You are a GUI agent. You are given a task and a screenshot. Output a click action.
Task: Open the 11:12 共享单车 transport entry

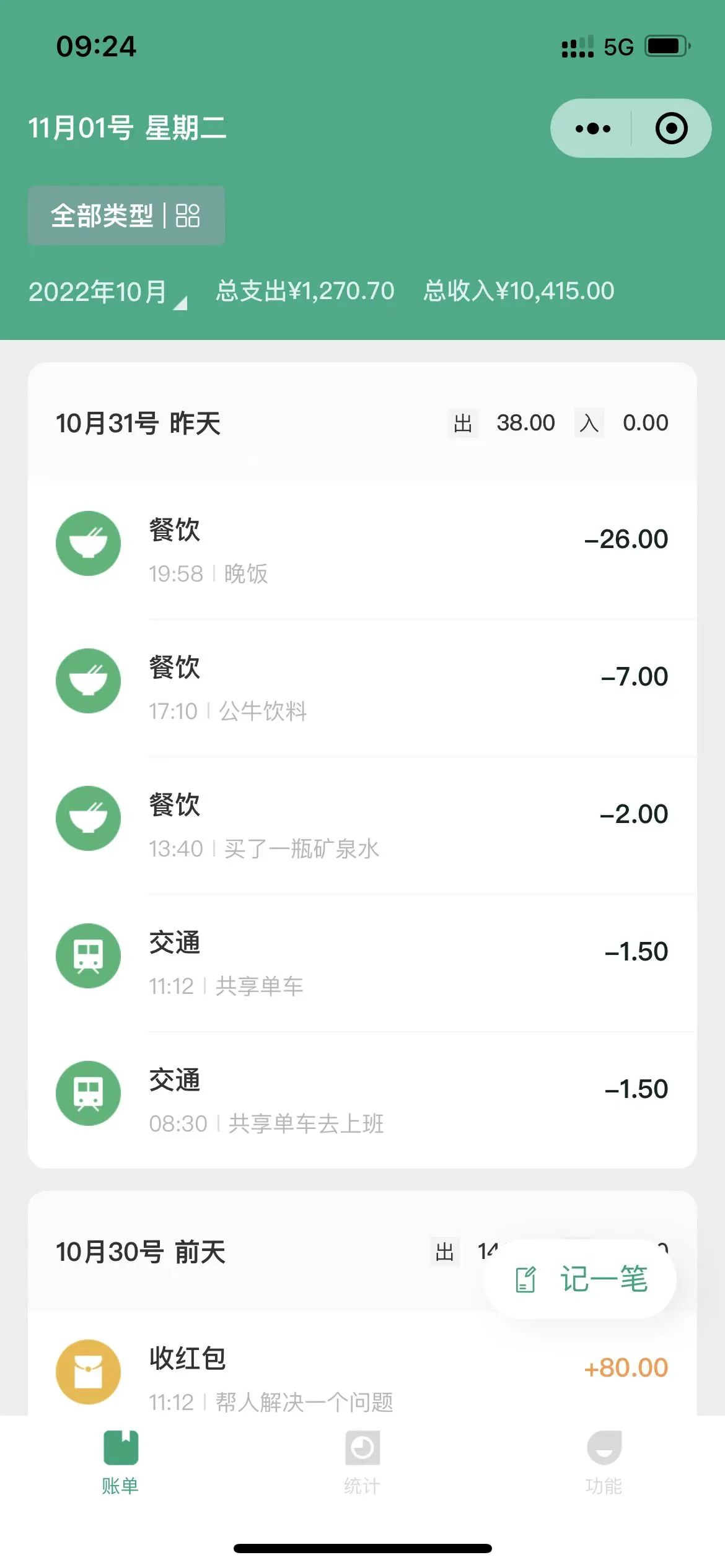tap(362, 963)
